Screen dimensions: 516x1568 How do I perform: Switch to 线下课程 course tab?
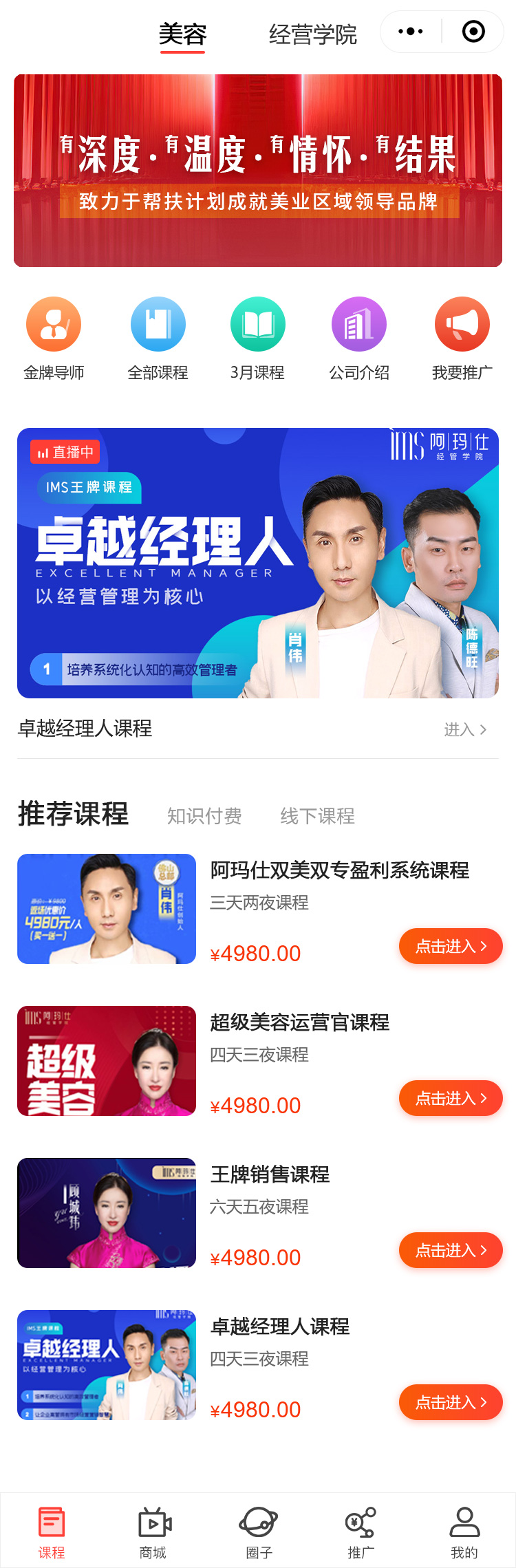point(317,816)
